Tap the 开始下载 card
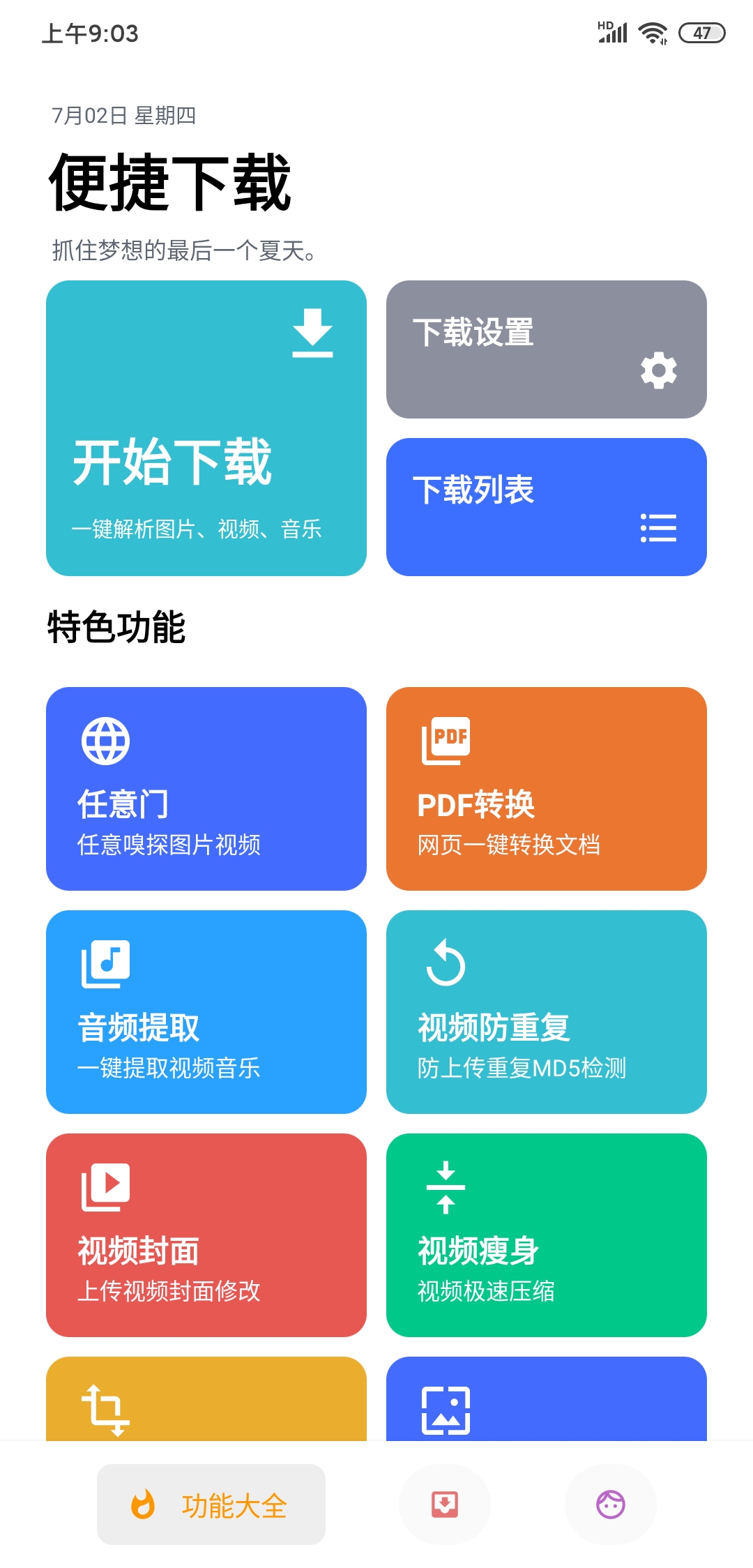This screenshot has height=1568, width=753. (x=206, y=428)
